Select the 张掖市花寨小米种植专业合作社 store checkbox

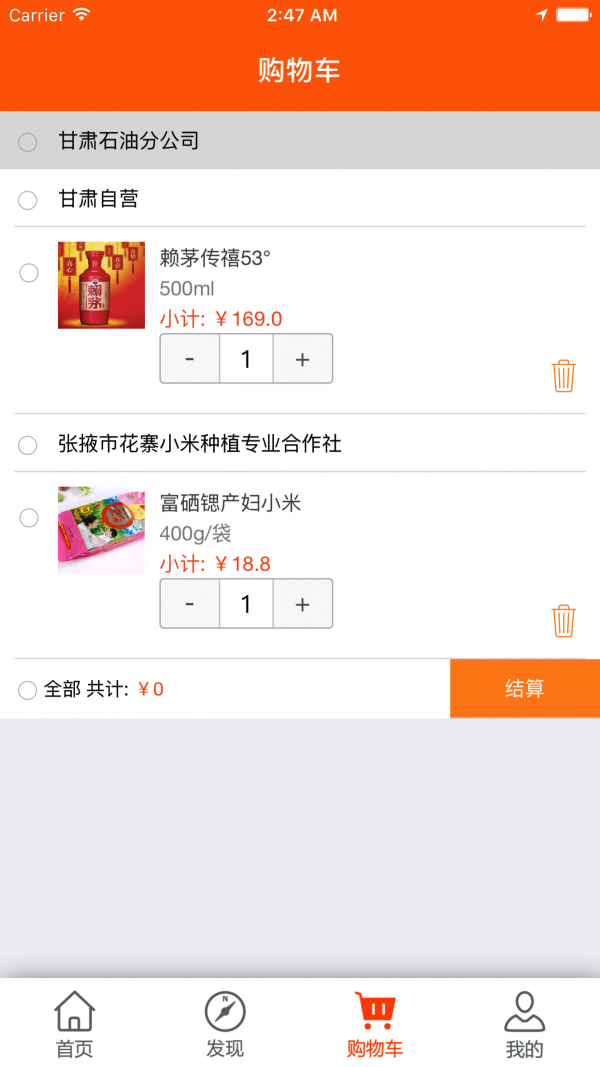(28, 445)
